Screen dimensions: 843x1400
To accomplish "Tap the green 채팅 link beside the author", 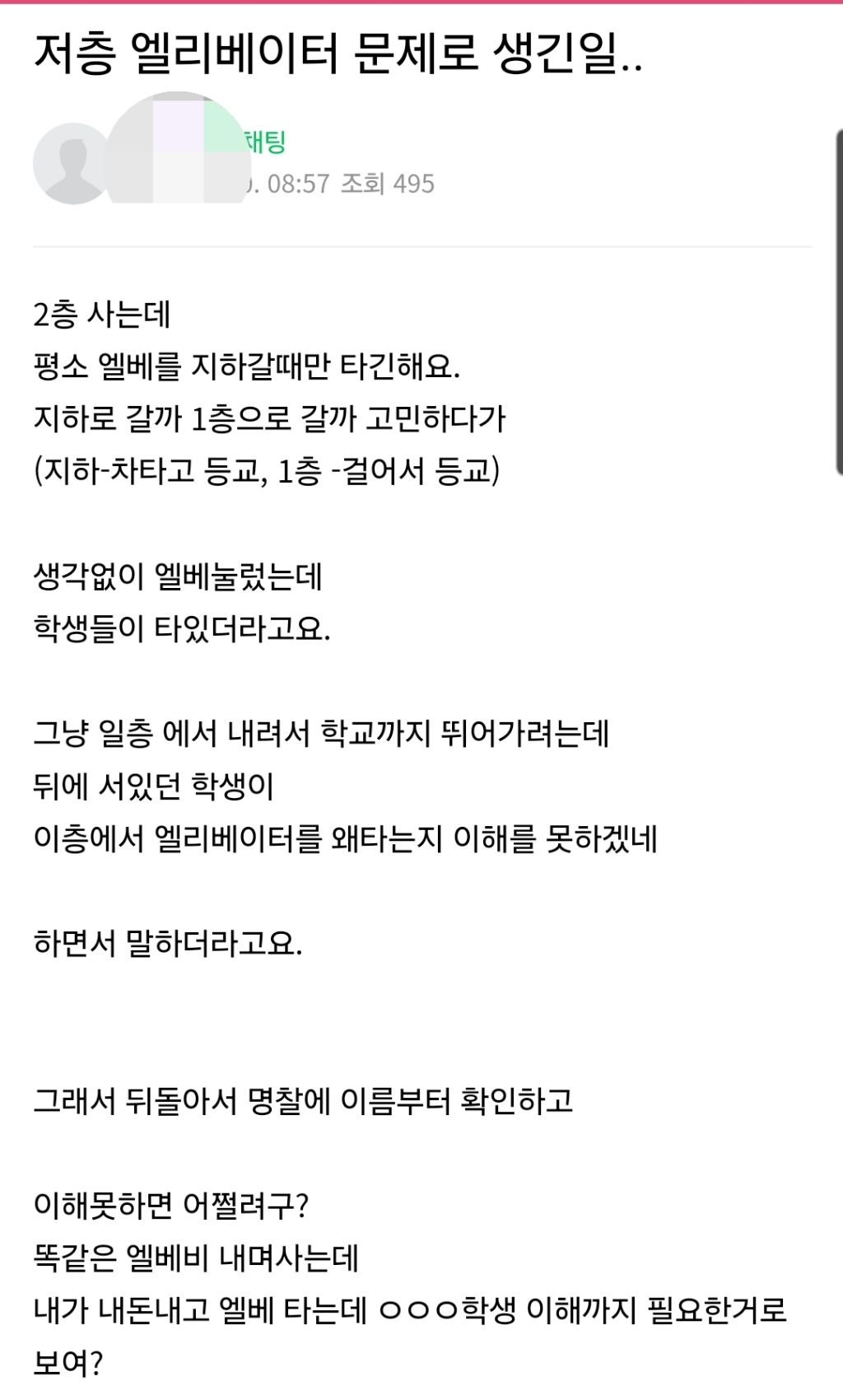I will (x=265, y=142).
